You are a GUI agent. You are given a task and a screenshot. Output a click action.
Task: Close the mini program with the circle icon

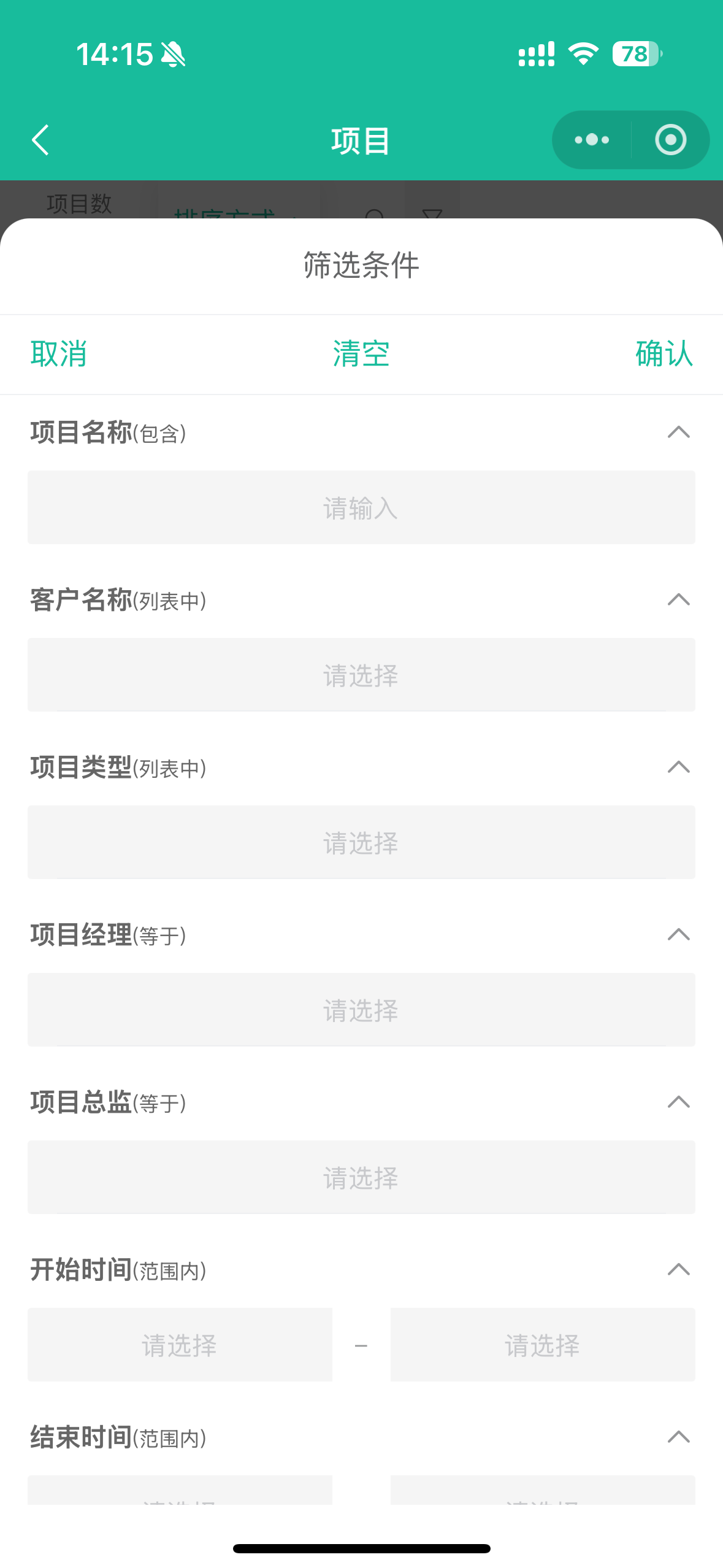click(x=670, y=140)
